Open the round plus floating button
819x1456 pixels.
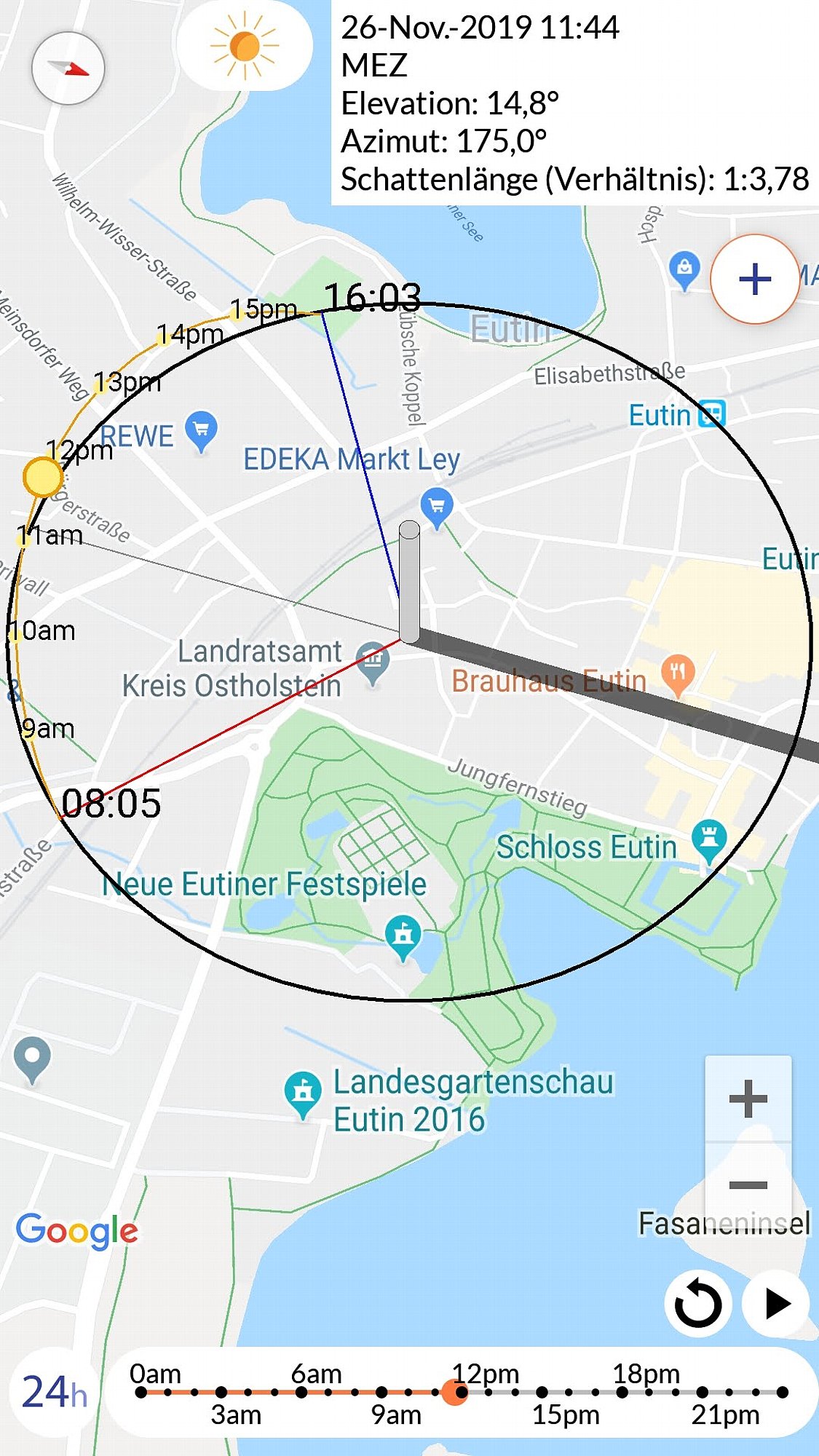click(755, 279)
